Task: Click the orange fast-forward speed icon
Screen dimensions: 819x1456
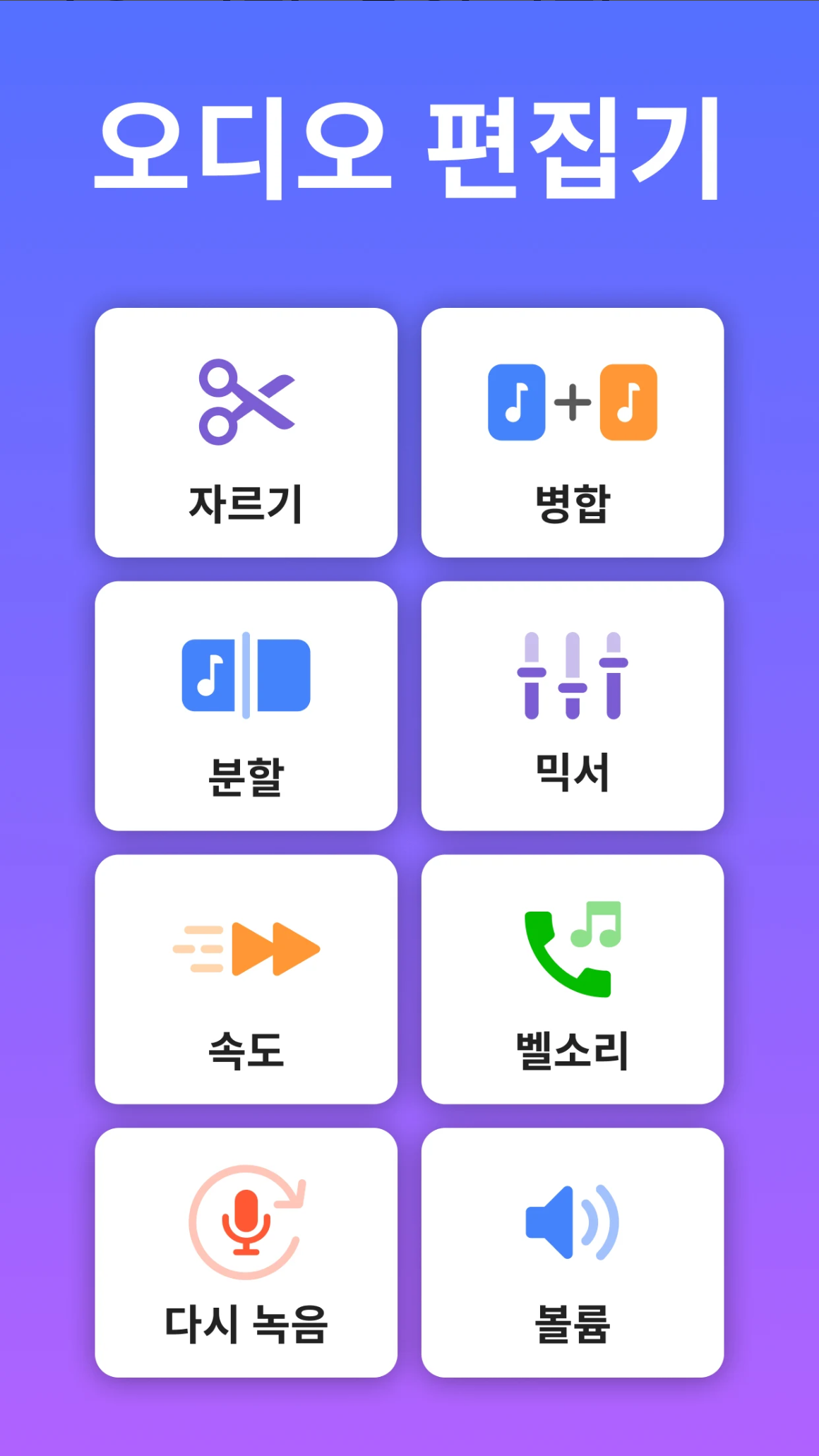Action: [246, 948]
